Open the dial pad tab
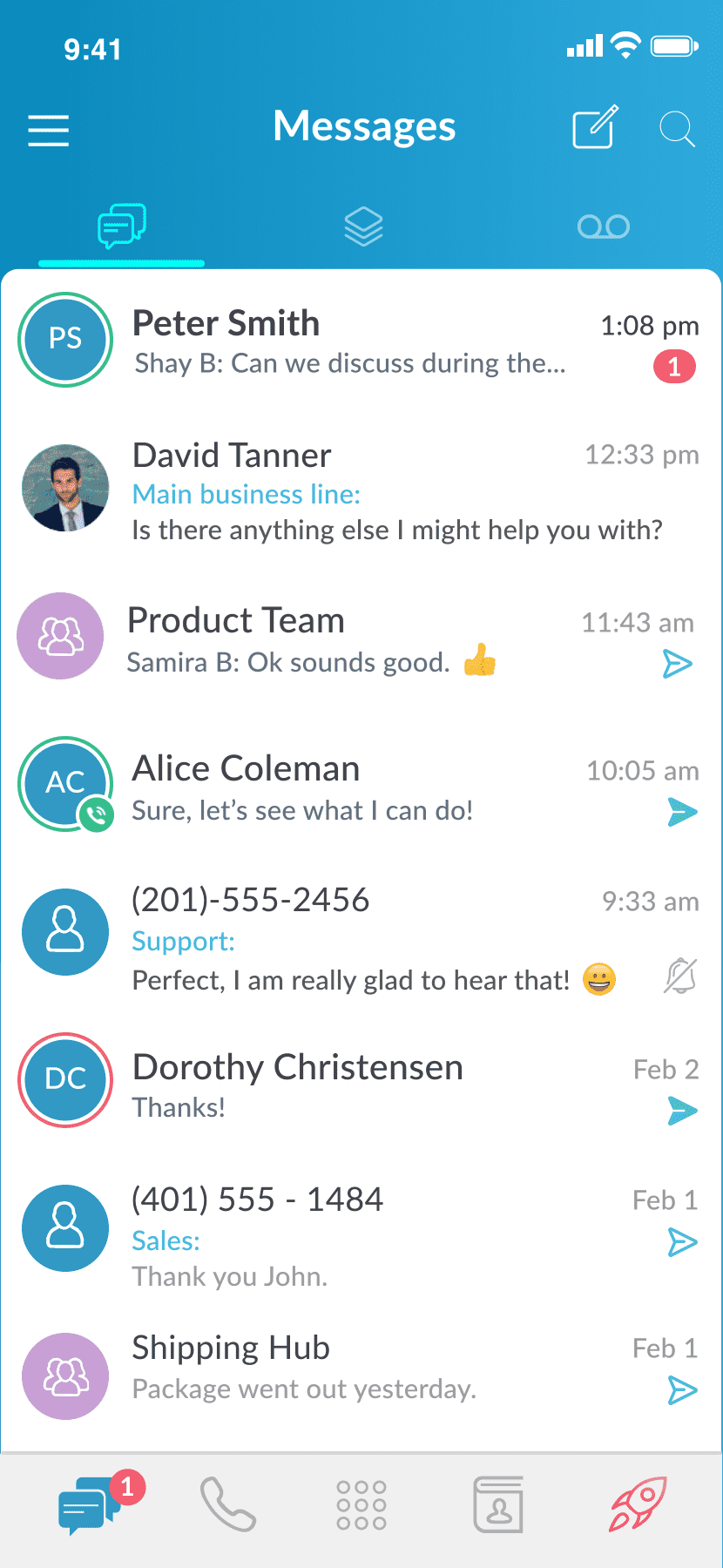Screen dimensions: 723x1568 (361, 1504)
